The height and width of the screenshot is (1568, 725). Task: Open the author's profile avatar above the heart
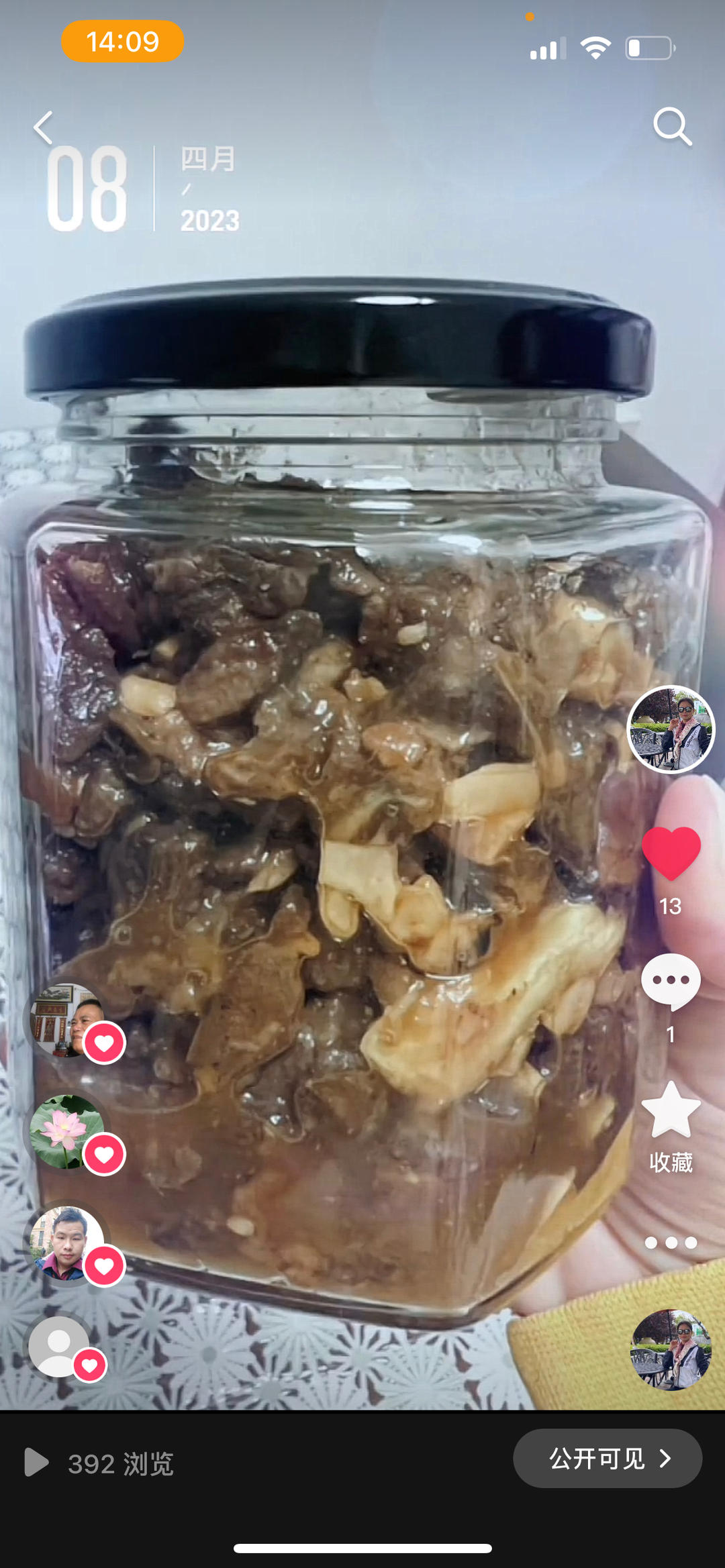(671, 729)
